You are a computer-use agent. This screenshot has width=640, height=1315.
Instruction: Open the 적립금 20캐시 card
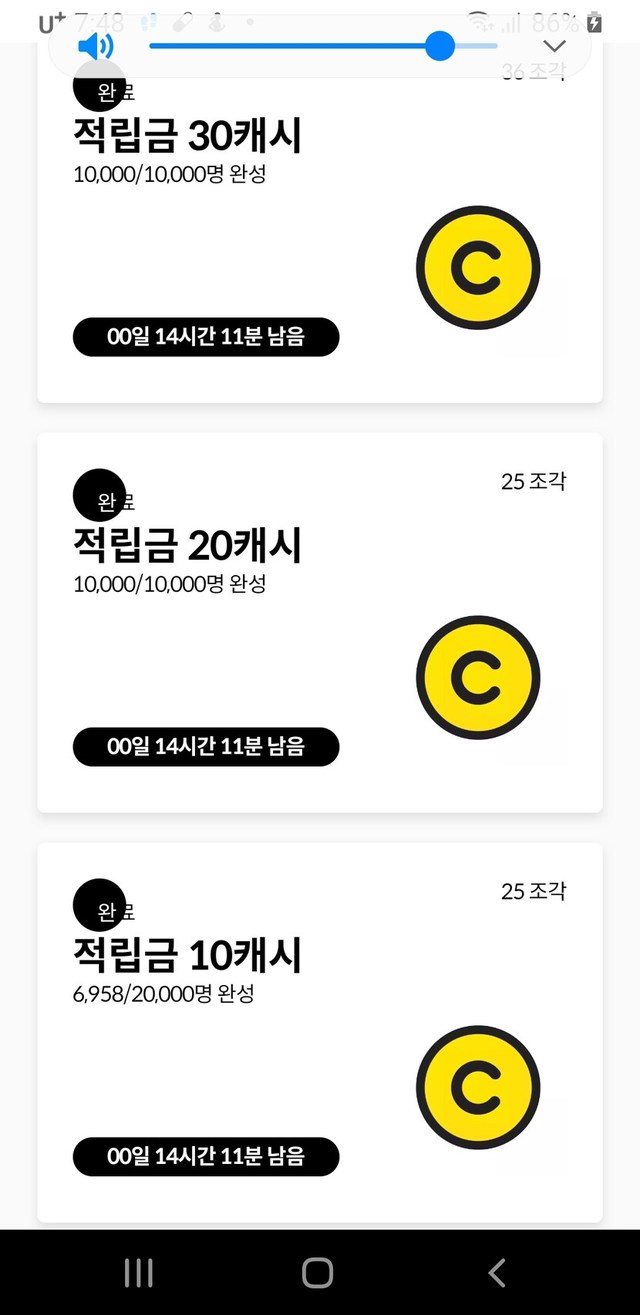(320, 622)
